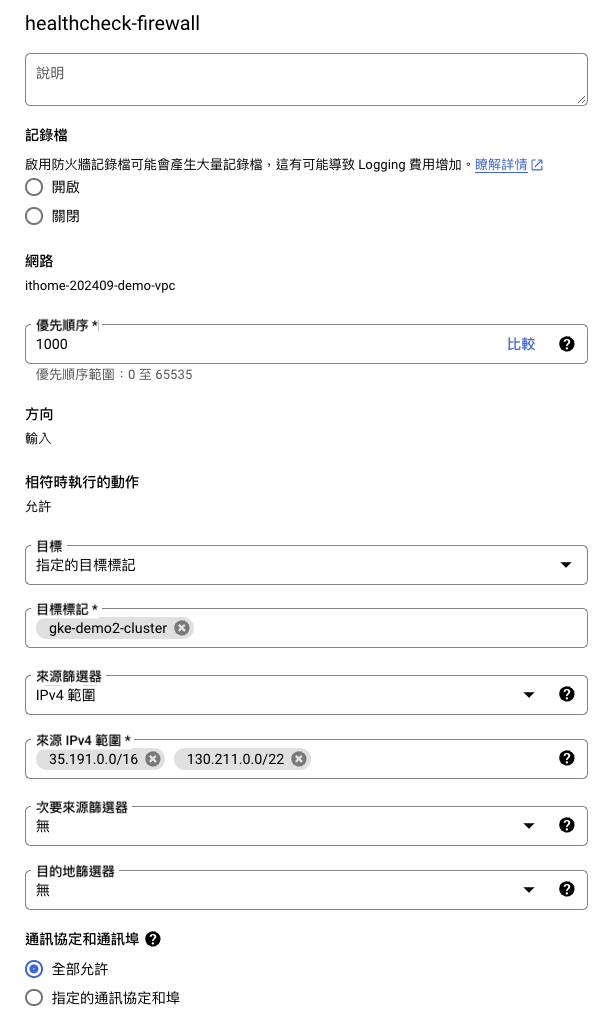Open help icon beside the priority field
The height and width of the screenshot is (1021, 601).
(567, 344)
